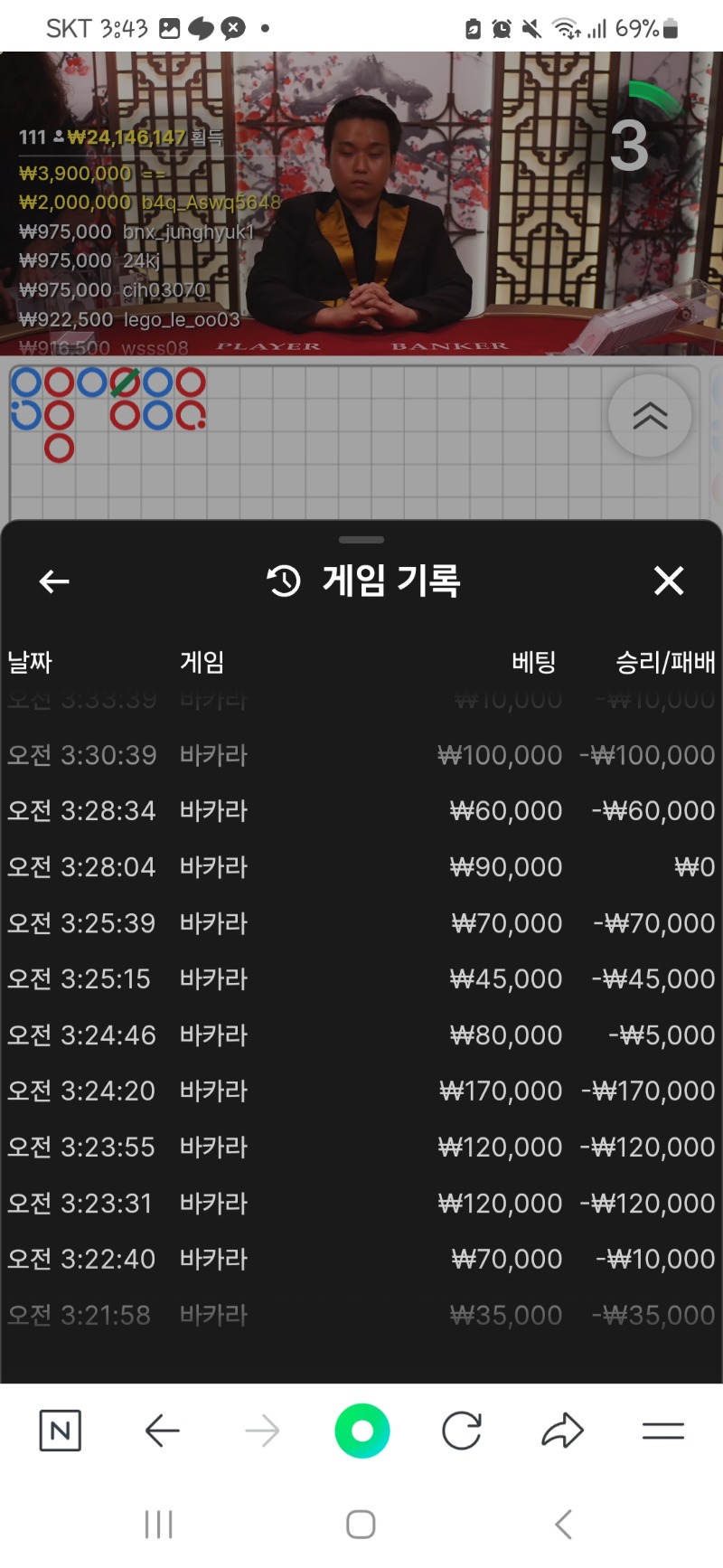Close the 게임 기록 panel

669,581
